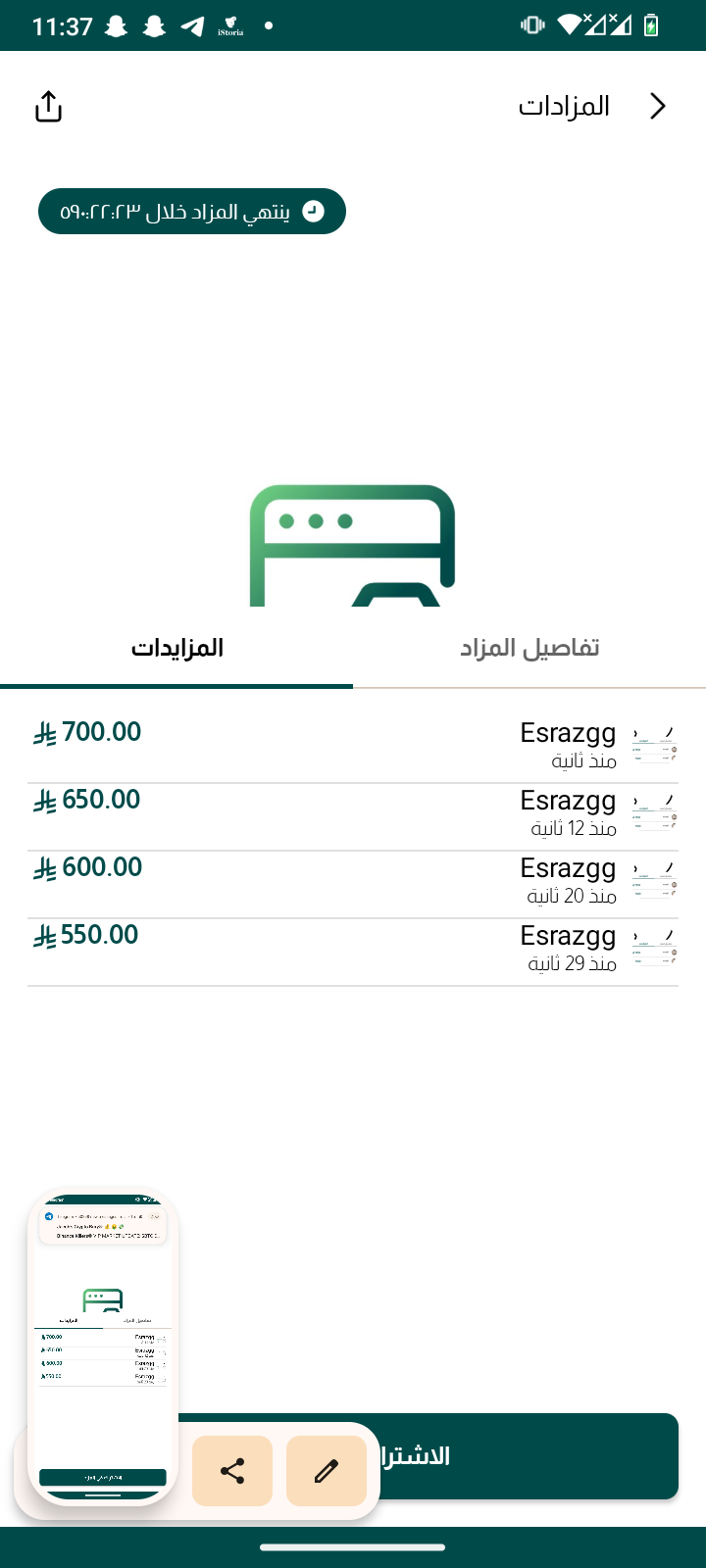Edit the captured screenshot with the pencil
This screenshot has height=1568, width=706.
coord(327,1470)
